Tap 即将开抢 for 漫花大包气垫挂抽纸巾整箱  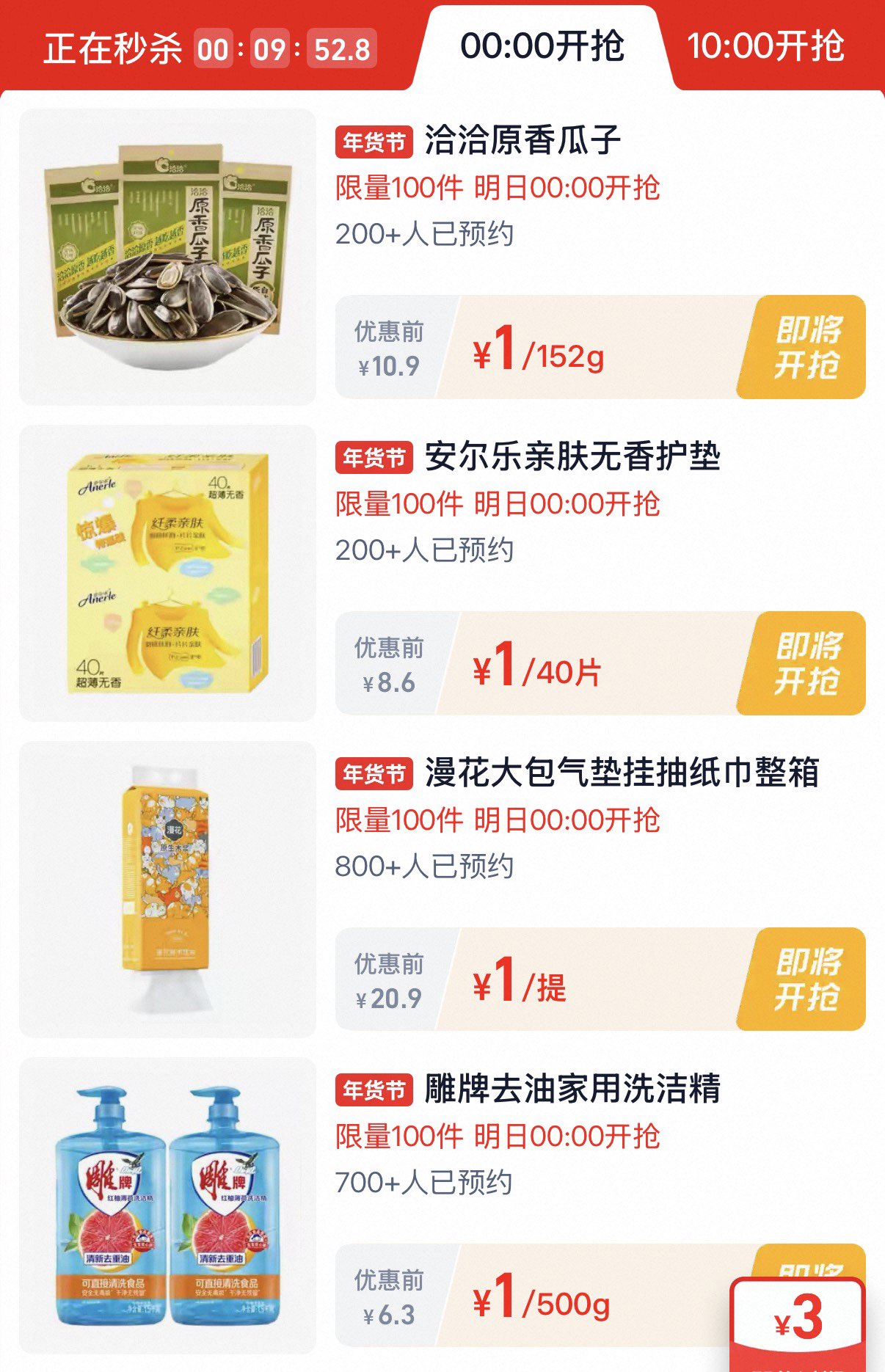805,979
